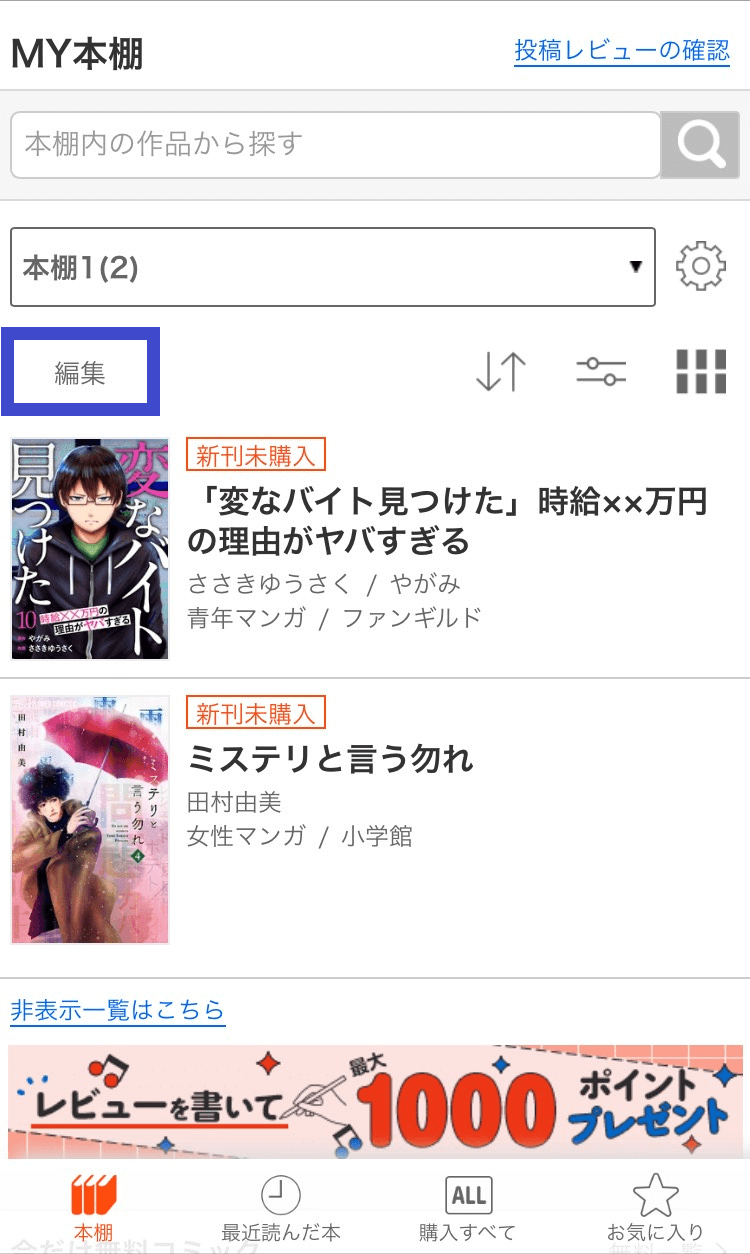
Task: Tap the magnifier search button
Action: [701, 145]
